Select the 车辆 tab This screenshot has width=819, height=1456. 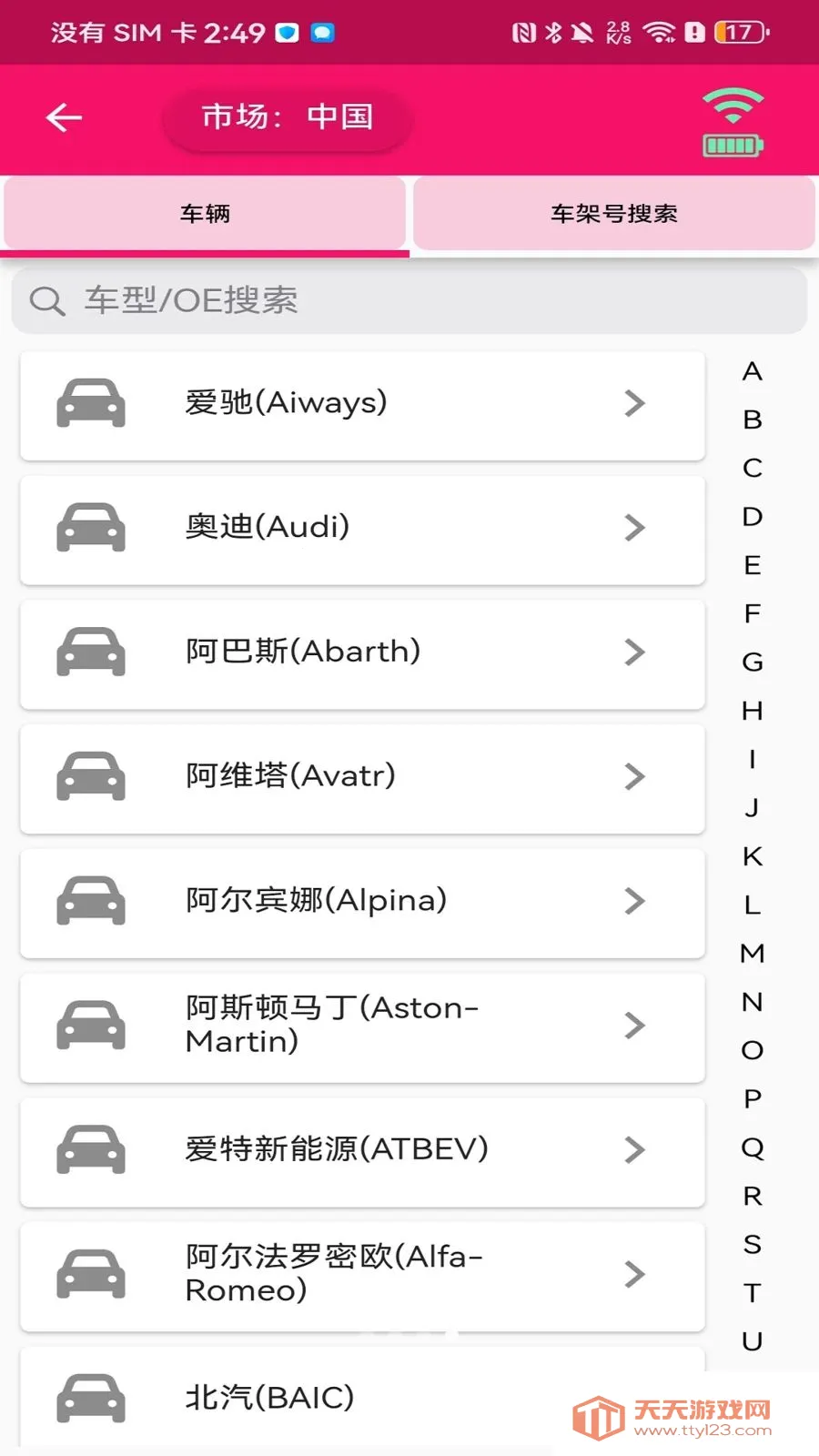(x=205, y=214)
